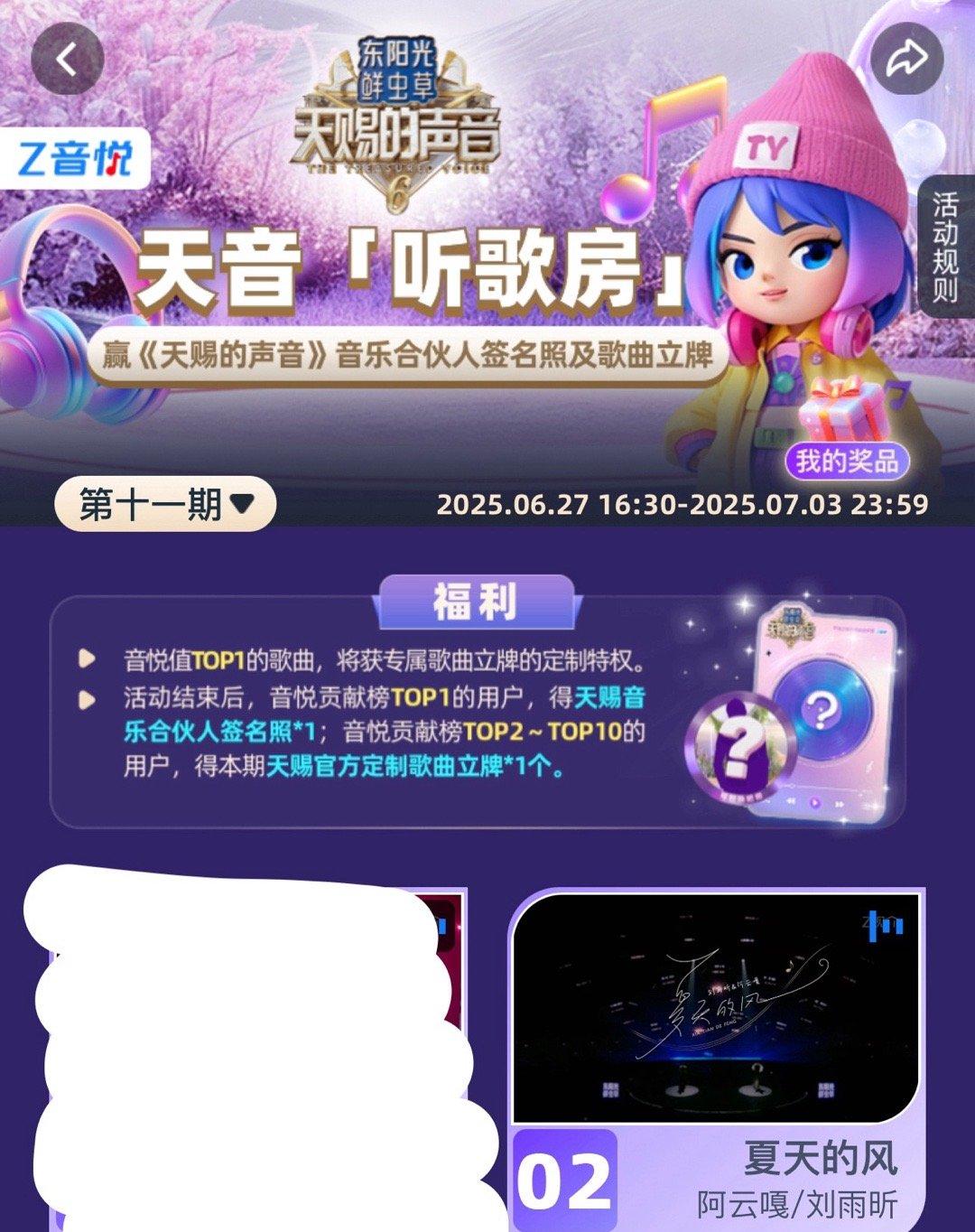Expand the 第十一期 period dropdown

tap(165, 504)
